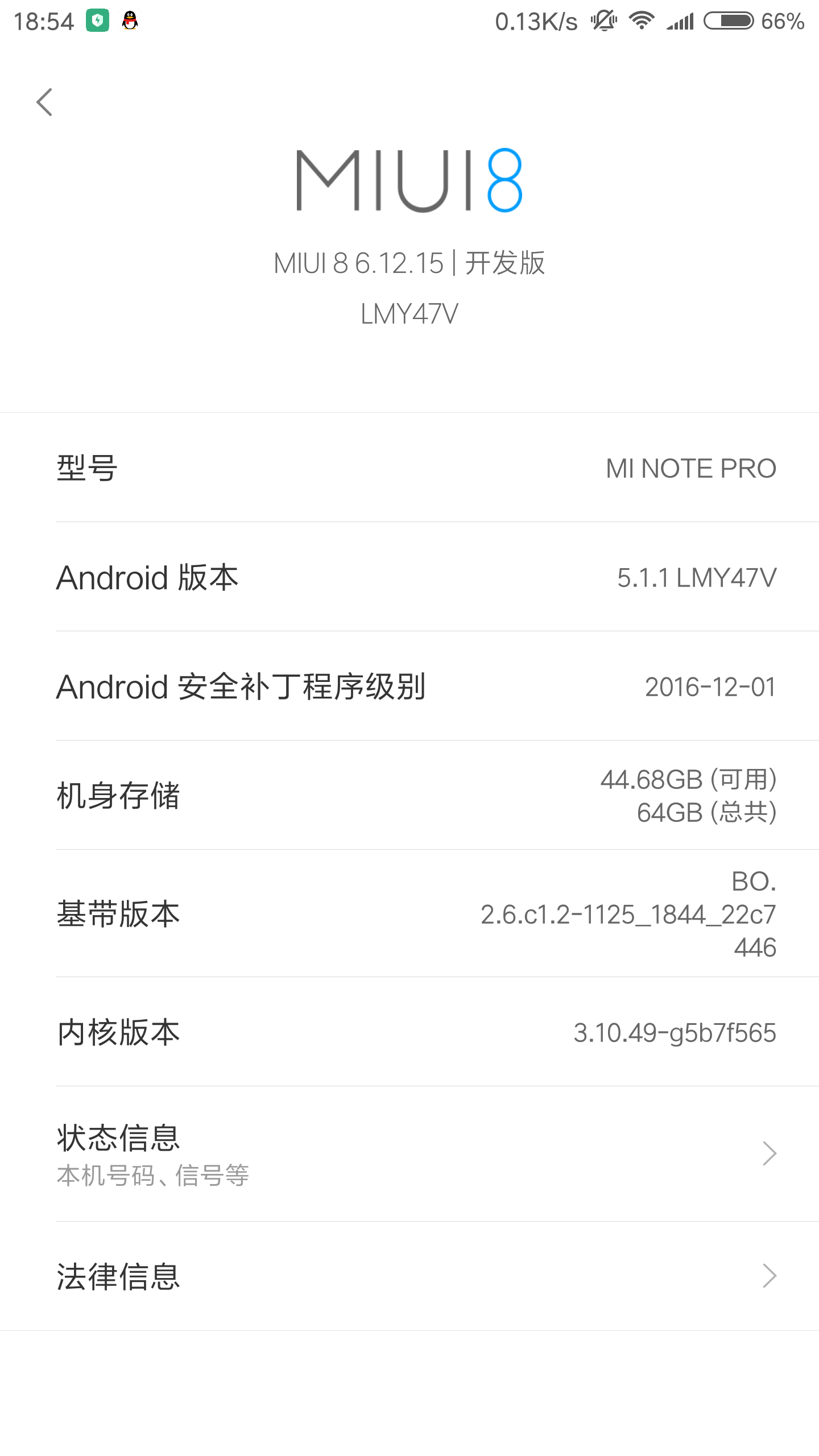Go back using the top-left arrow
The image size is (819, 1456).
pyautogui.click(x=44, y=102)
